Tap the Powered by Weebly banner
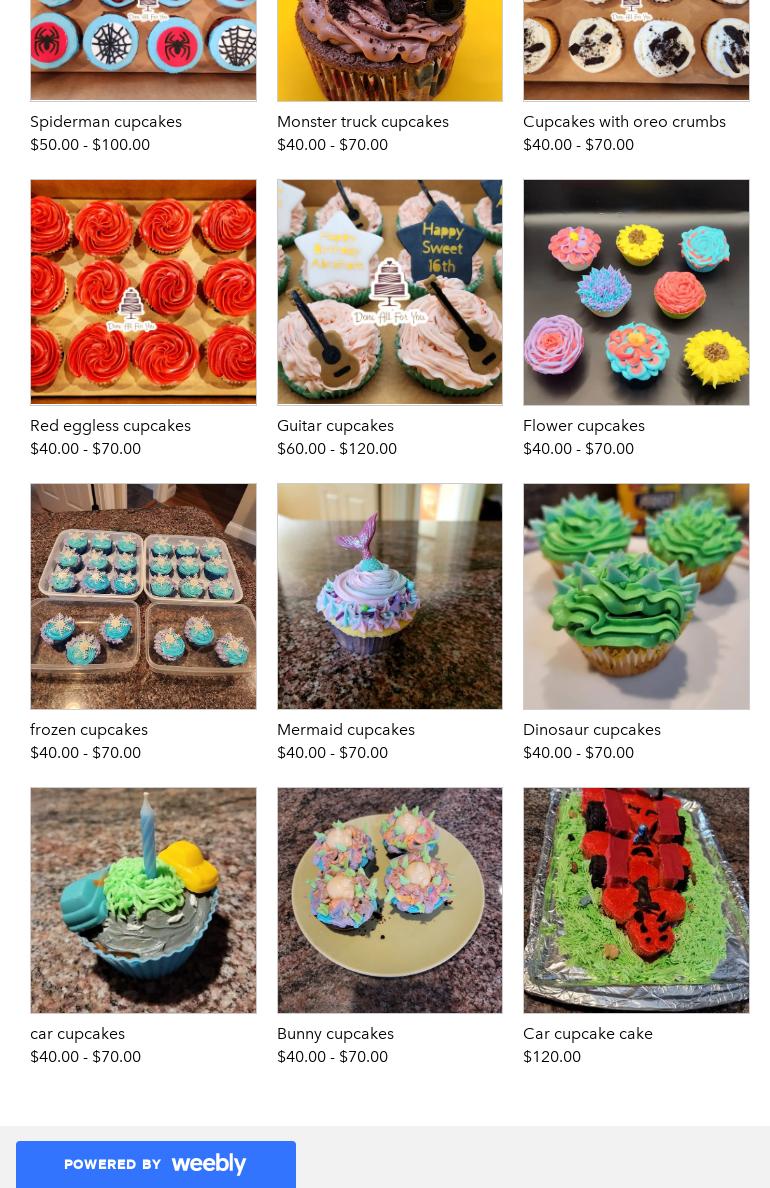 155,1164
